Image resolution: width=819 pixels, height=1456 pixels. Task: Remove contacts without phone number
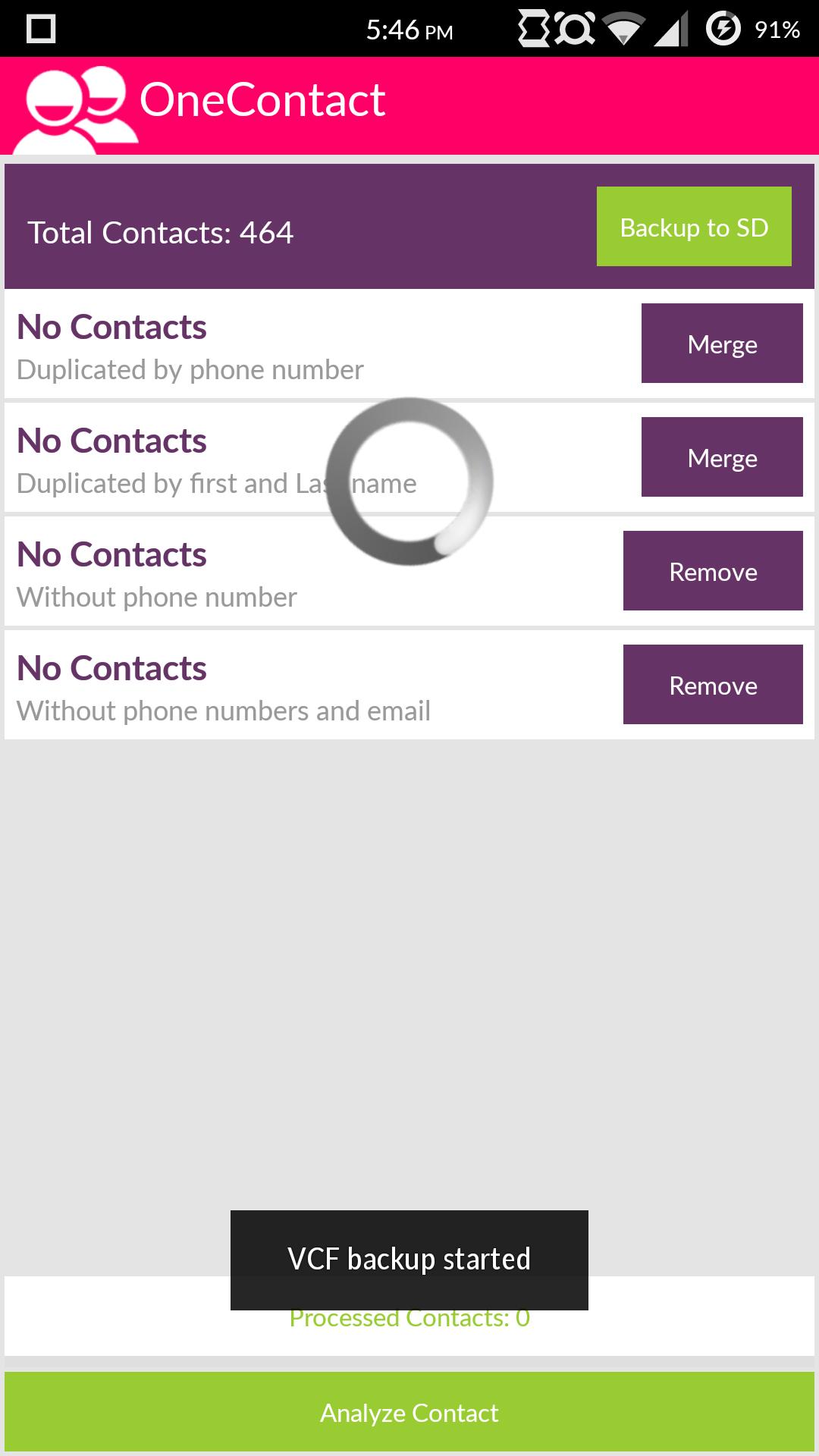coord(713,571)
